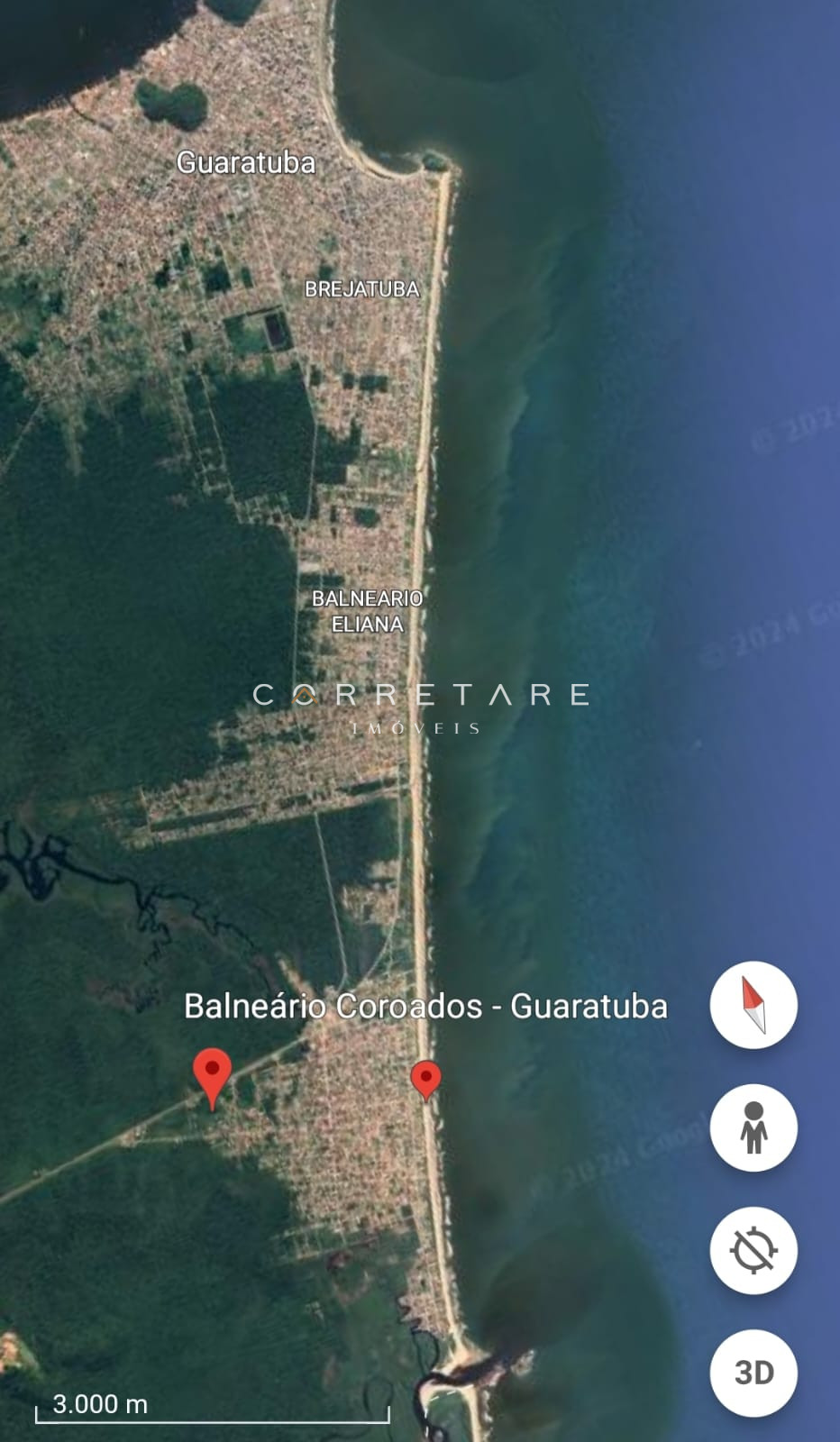Reset map orientation with the compass button

[753, 1005]
